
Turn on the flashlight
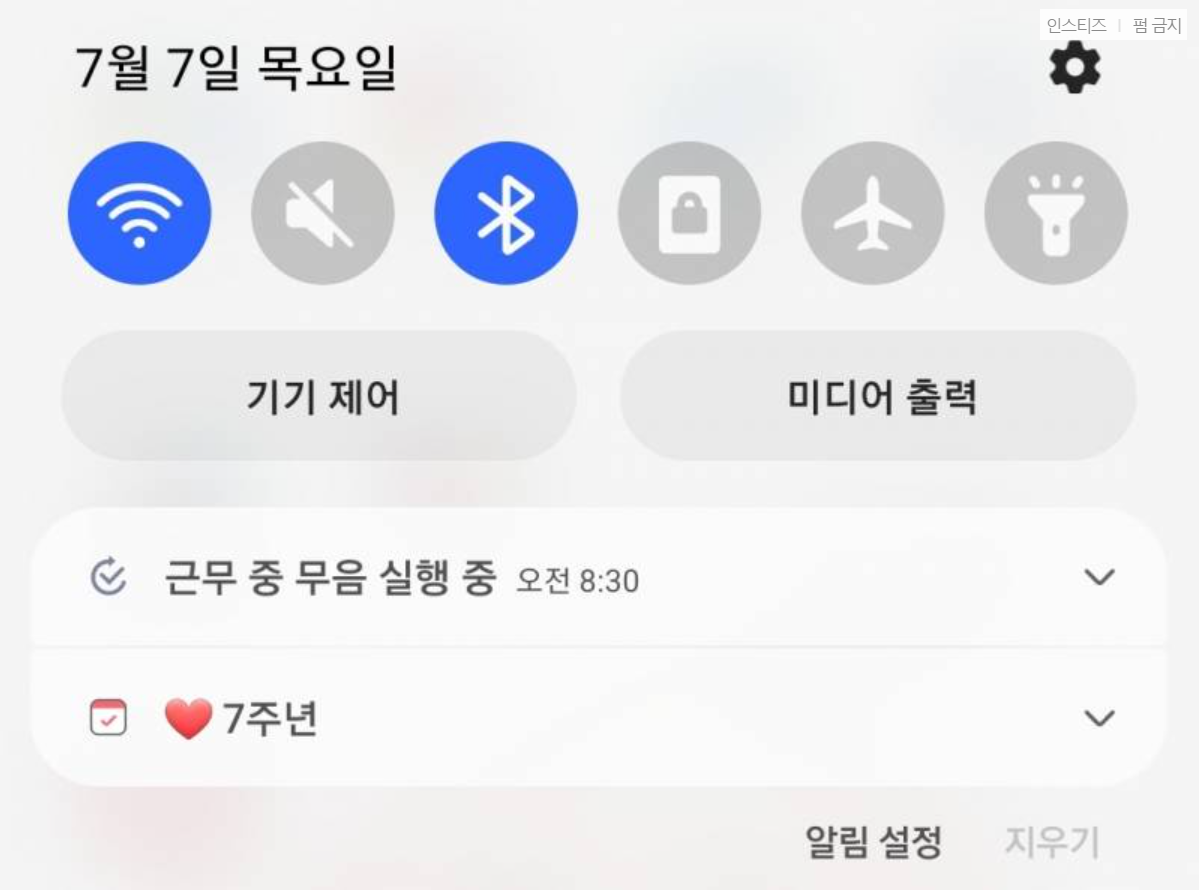pos(1056,213)
